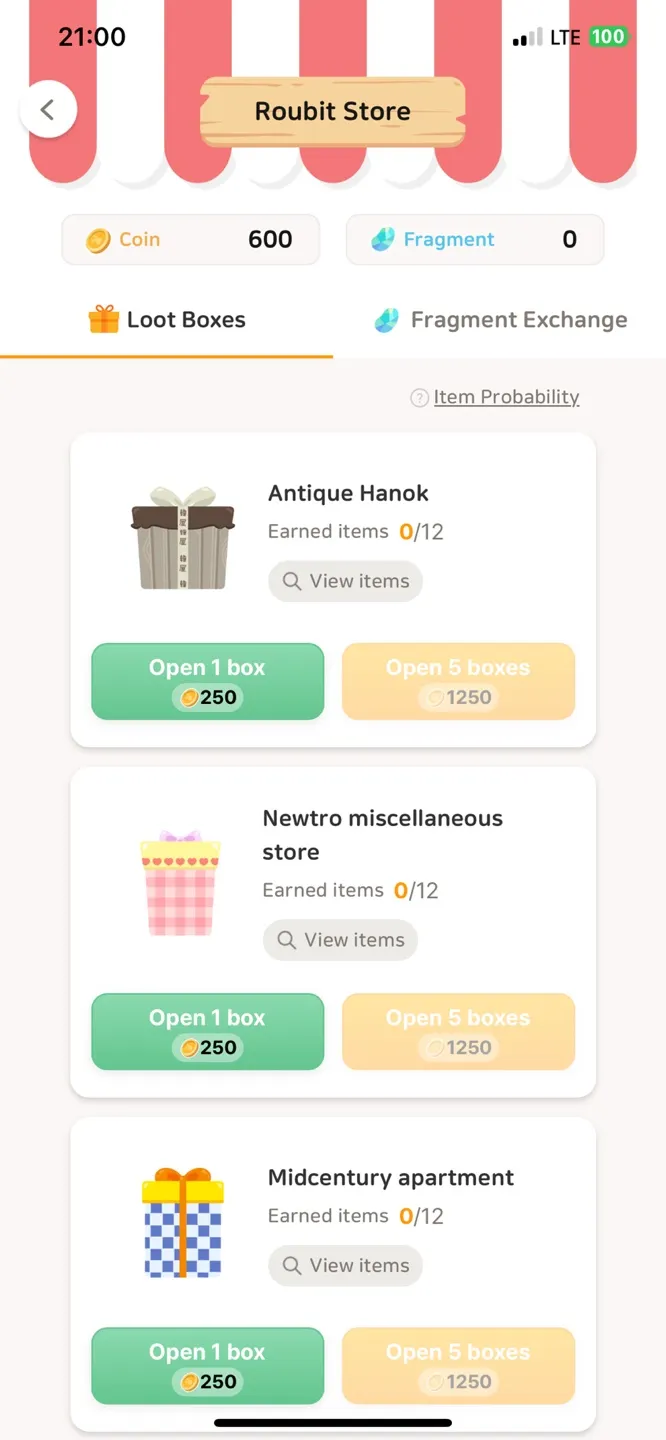Screen dimensions: 666x1440
Task: View items in Midcentury apartment box
Action: pyautogui.click(x=345, y=1265)
